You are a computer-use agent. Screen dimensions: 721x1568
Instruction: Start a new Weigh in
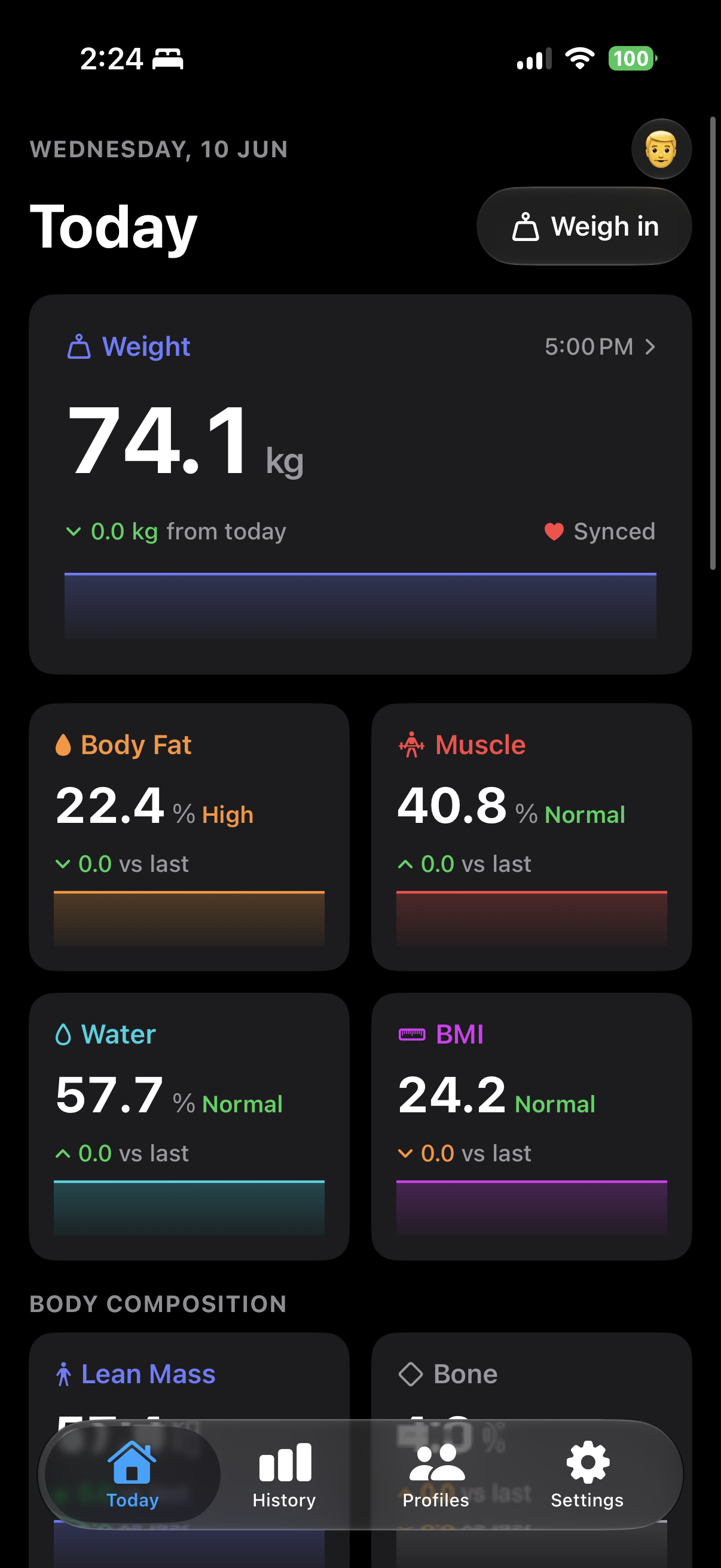pyautogui.click(x=583, y=226)
